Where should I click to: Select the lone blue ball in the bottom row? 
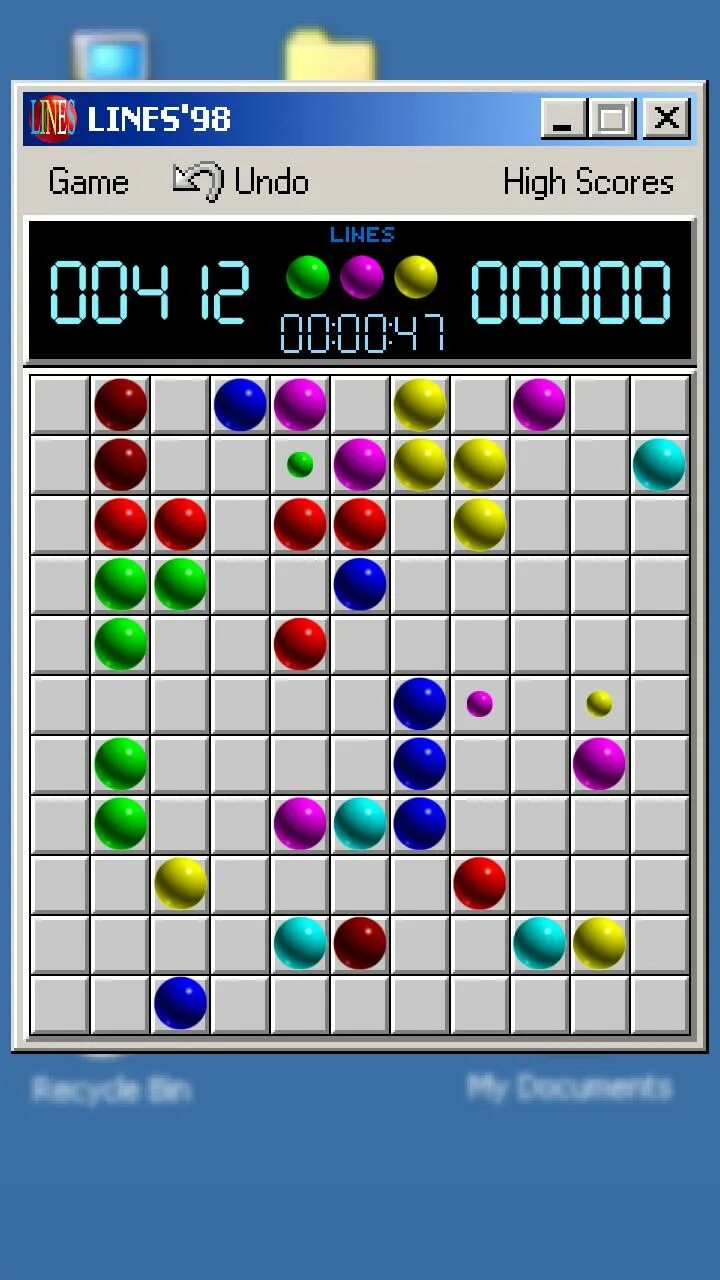tap(181, 1003)
